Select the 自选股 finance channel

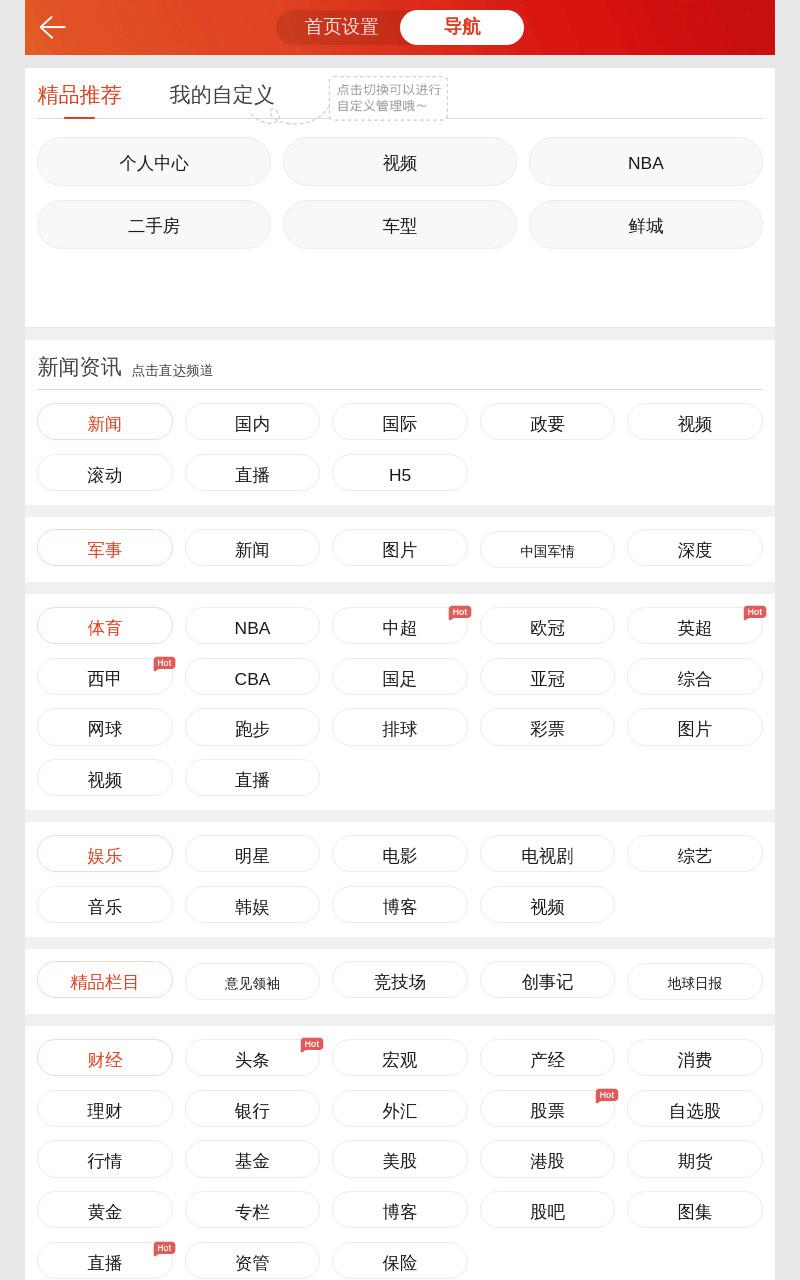click(695, 1109)
